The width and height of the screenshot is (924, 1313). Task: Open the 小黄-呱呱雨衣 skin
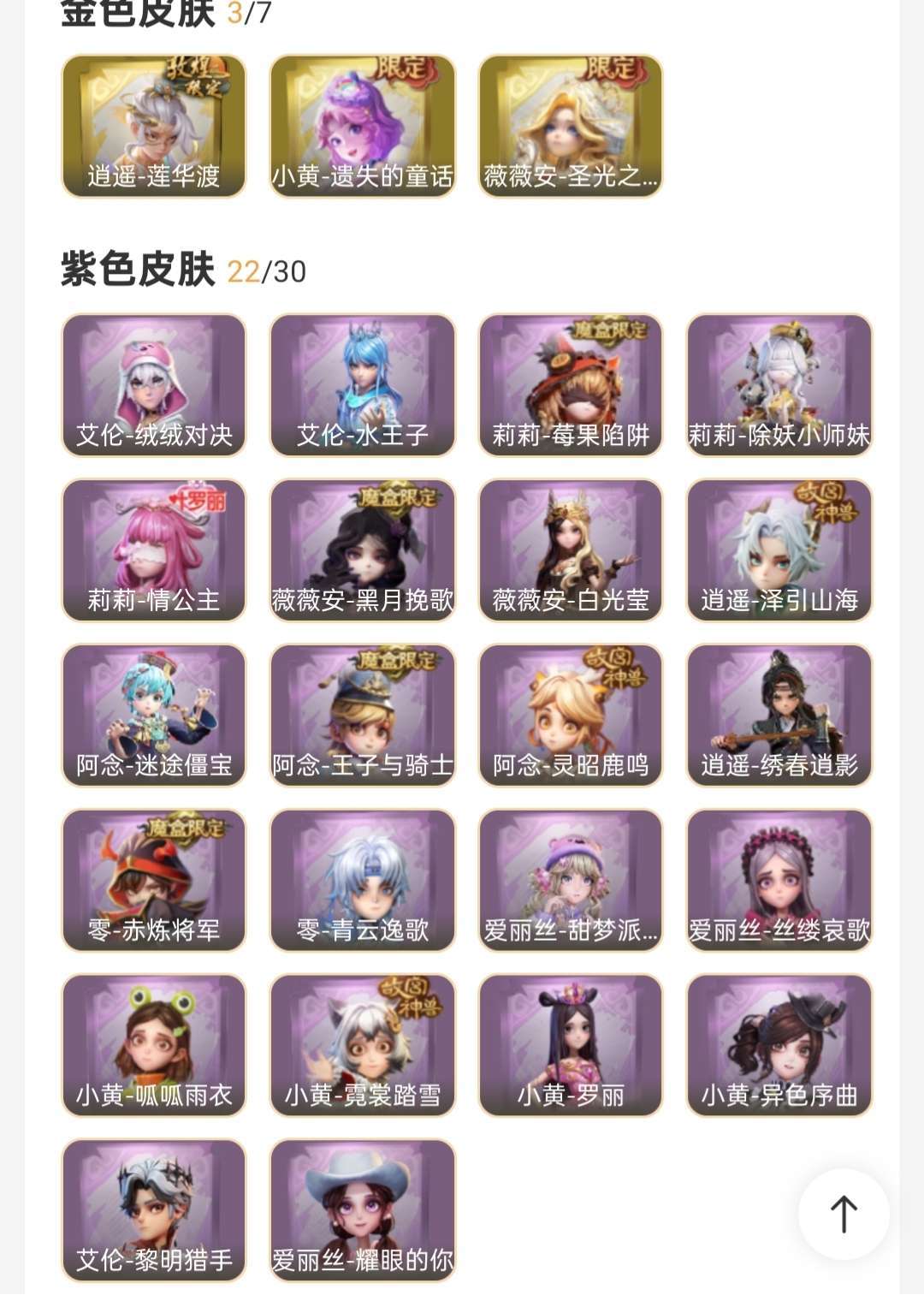[154, 1046]
